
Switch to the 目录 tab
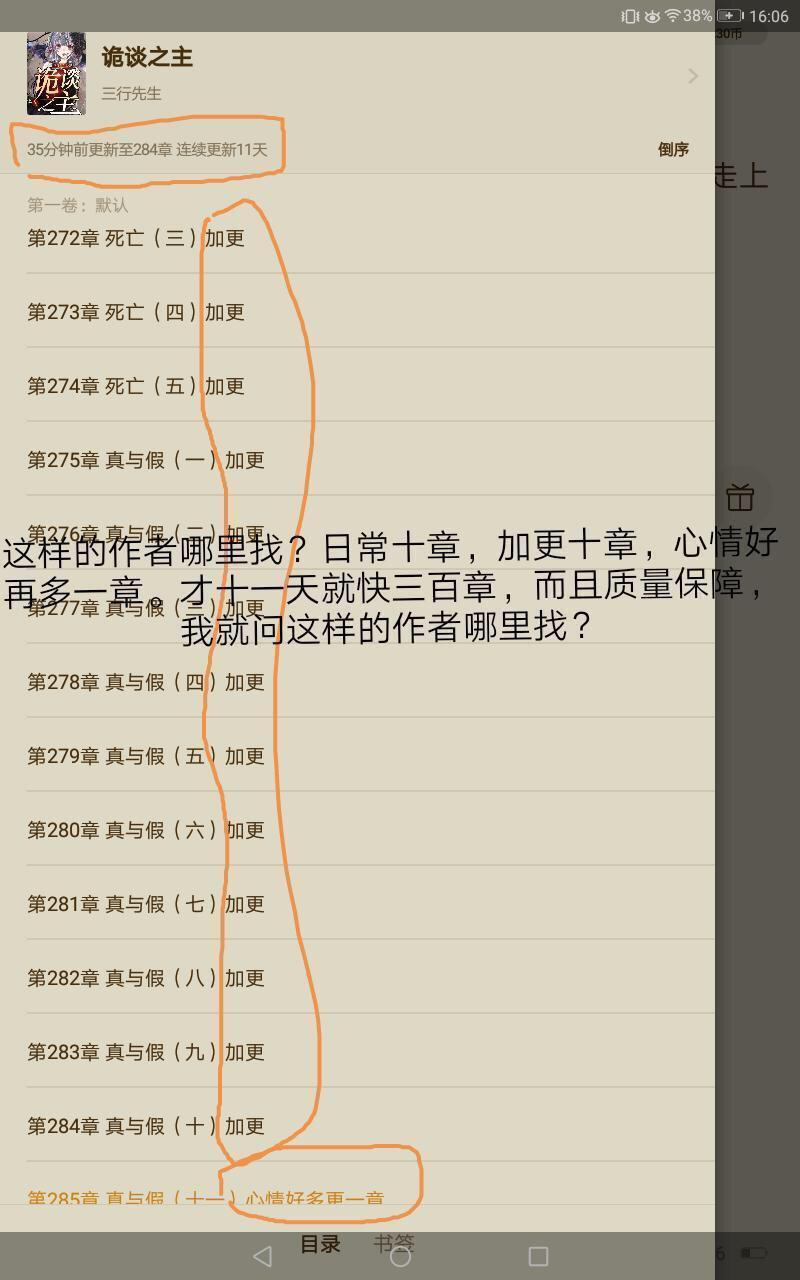click(321, 1243)
